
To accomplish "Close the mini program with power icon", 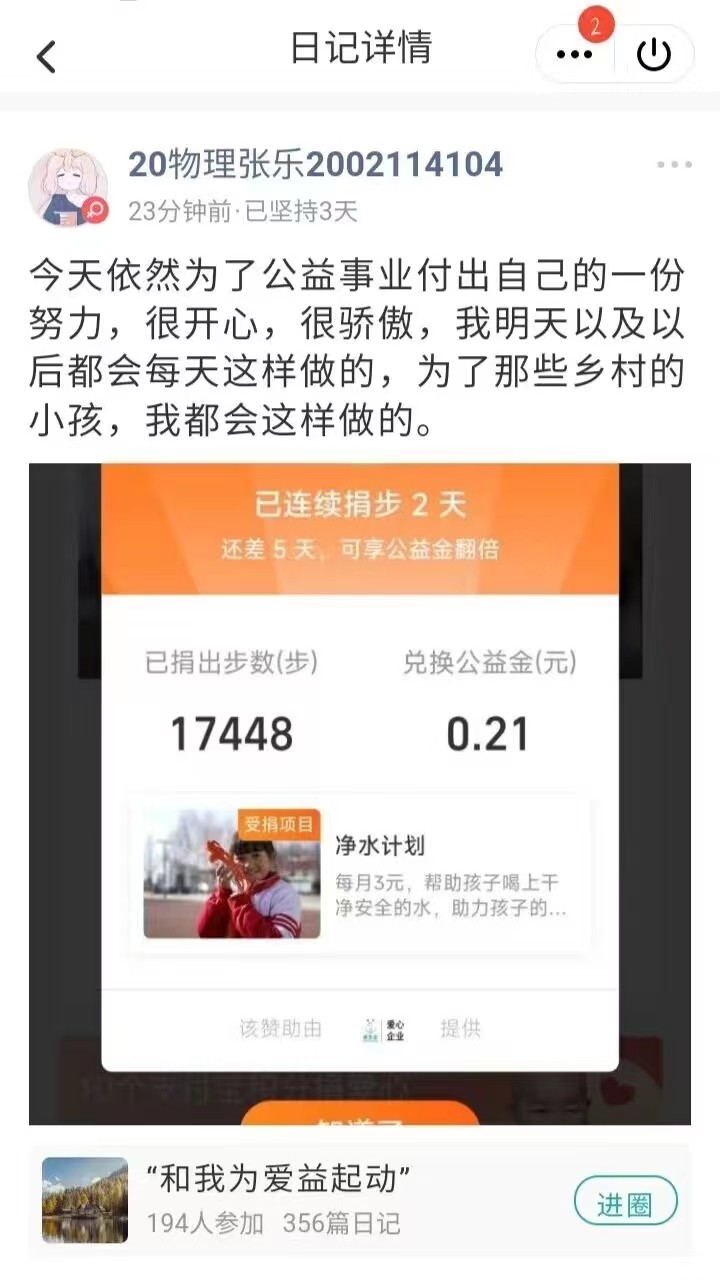I will click(654, 55).
